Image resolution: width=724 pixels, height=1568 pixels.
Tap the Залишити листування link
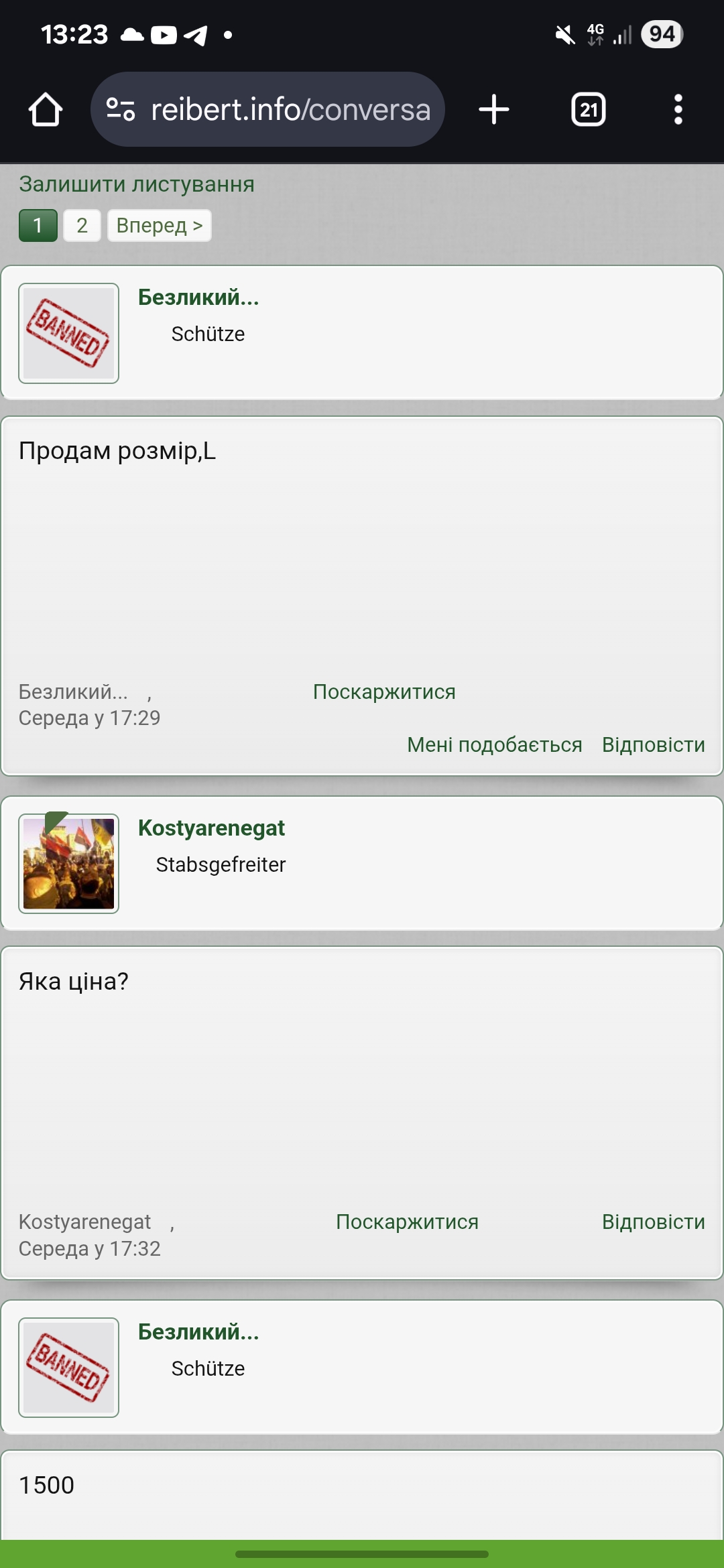pos(137,184)
